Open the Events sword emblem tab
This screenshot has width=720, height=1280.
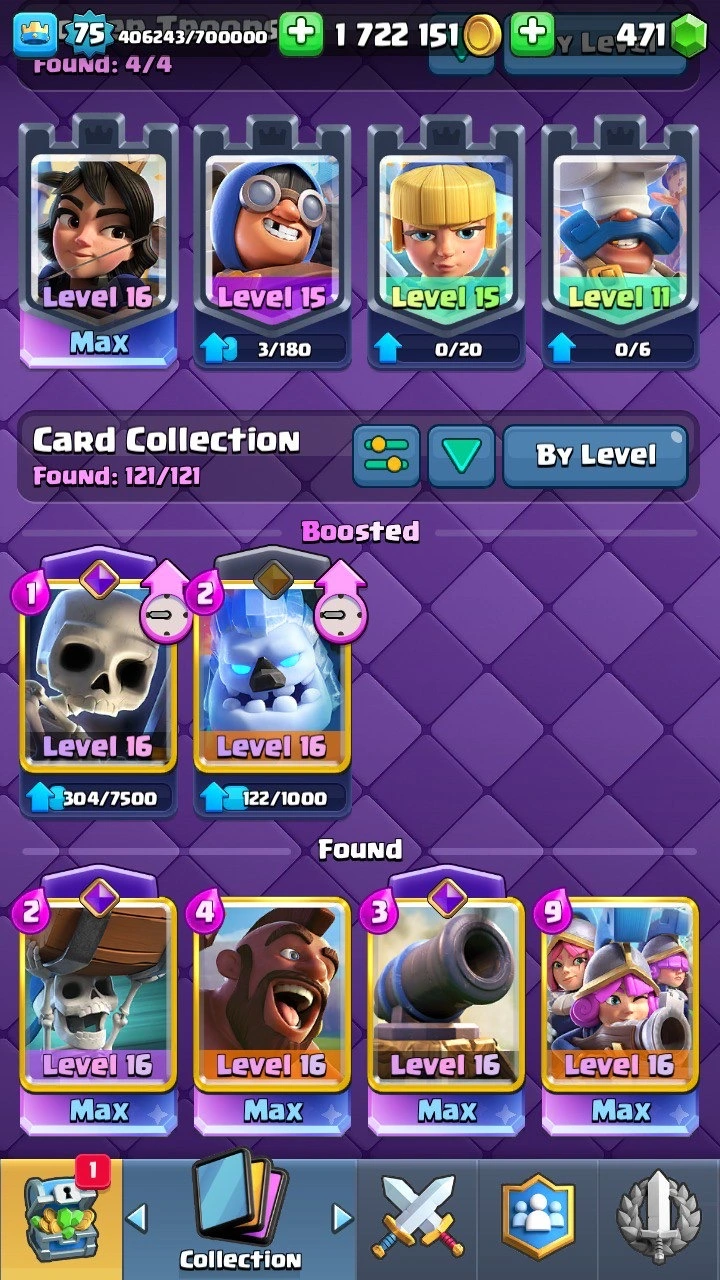pyautogui.click(x=659, y=1220)
